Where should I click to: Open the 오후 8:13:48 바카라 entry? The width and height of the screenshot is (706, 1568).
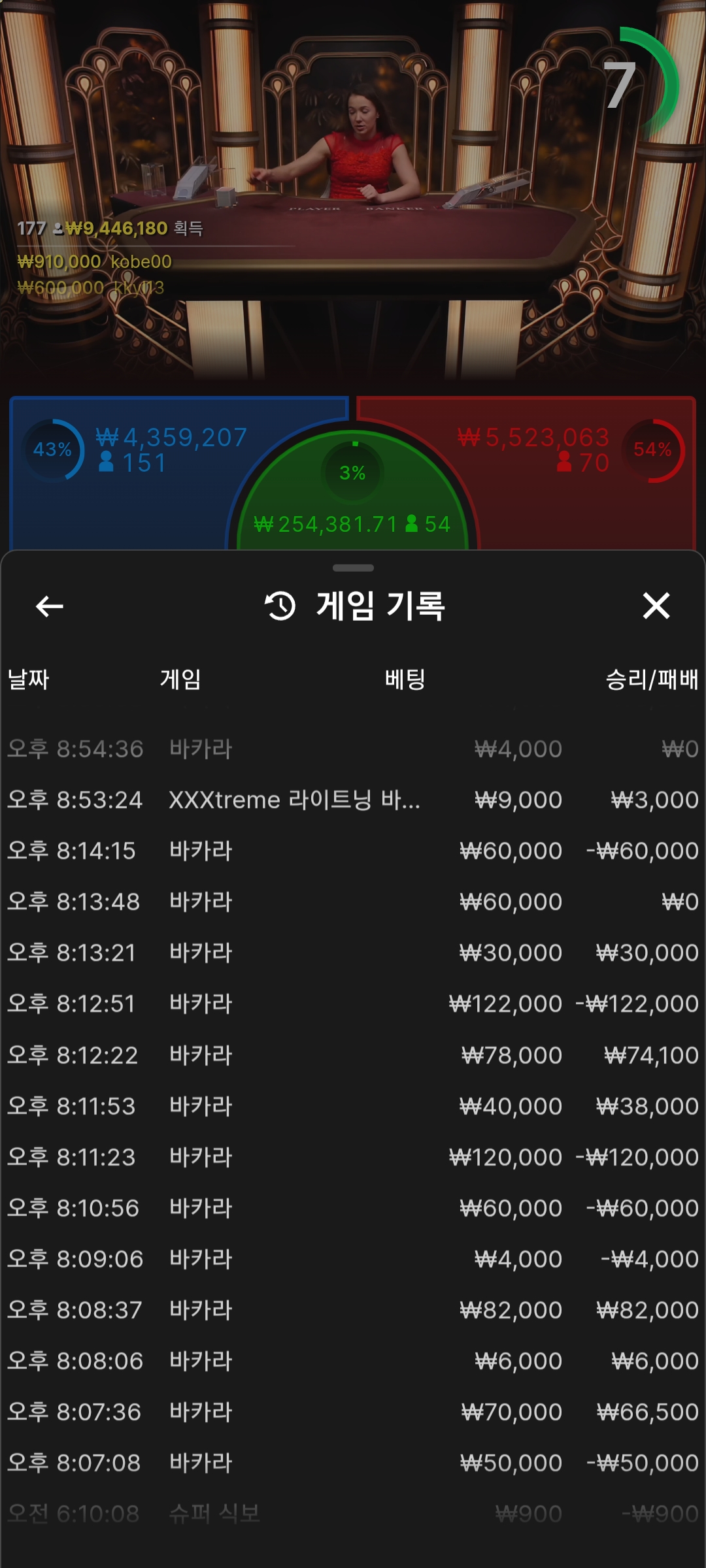(353, 902)
